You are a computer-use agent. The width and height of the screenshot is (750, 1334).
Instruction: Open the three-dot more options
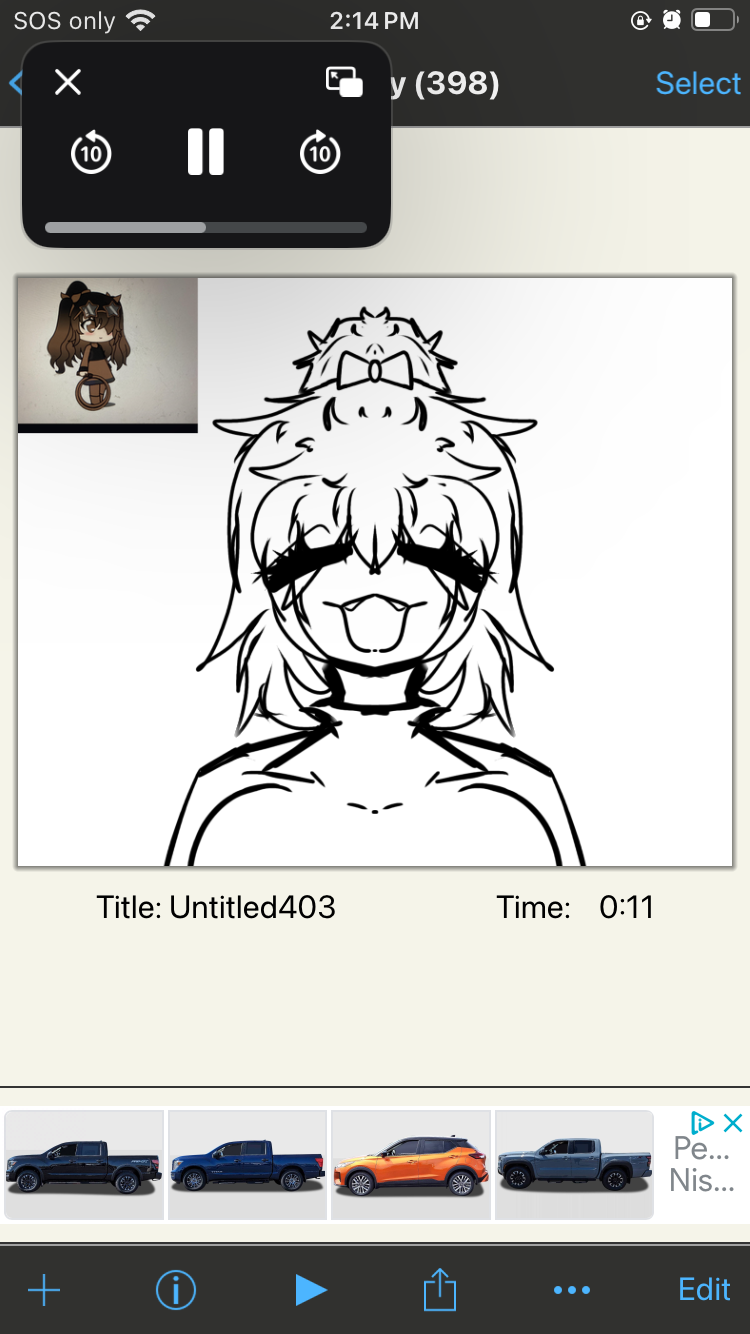pos(572,1290)
